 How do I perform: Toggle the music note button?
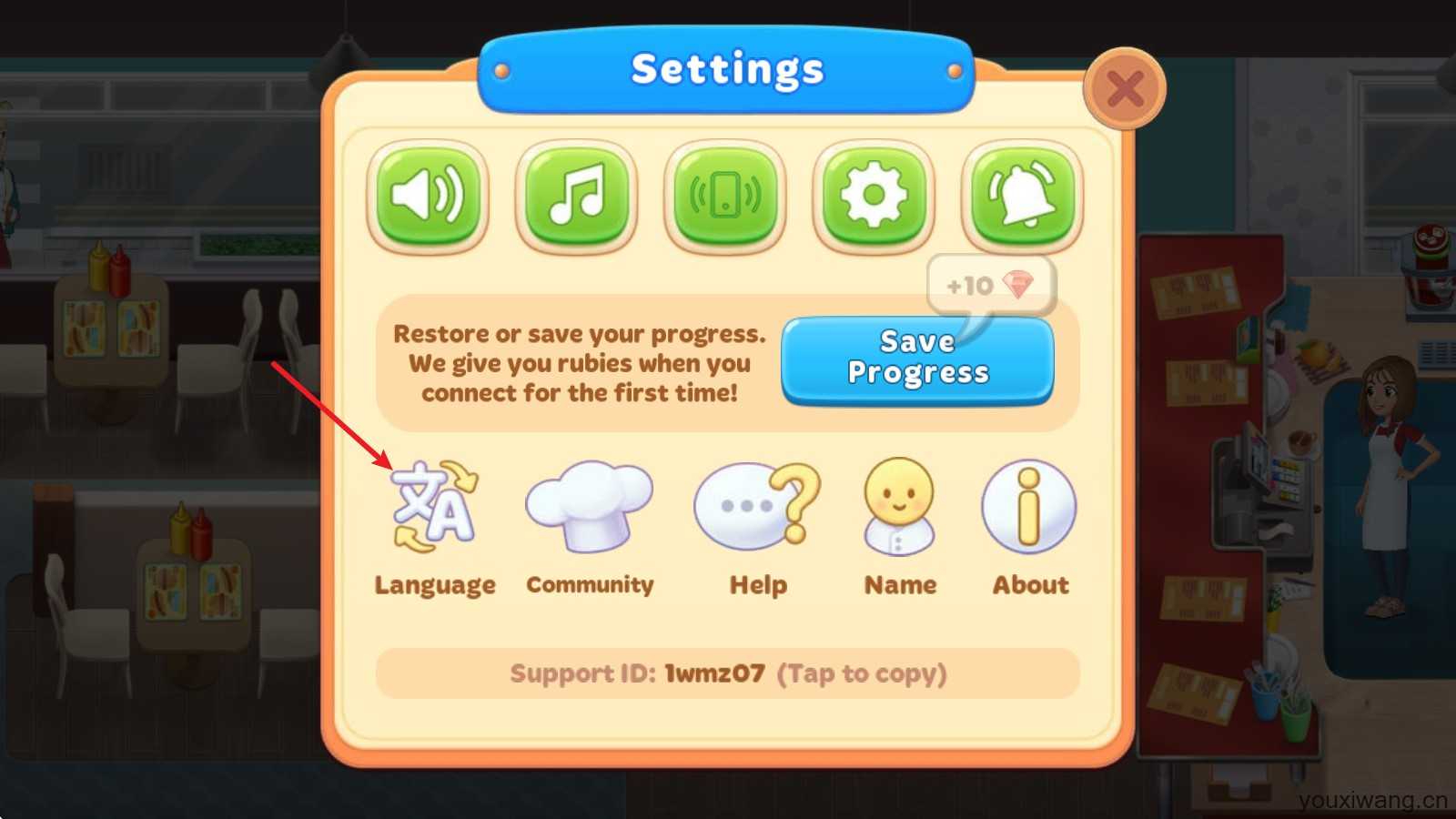[576, 196]
